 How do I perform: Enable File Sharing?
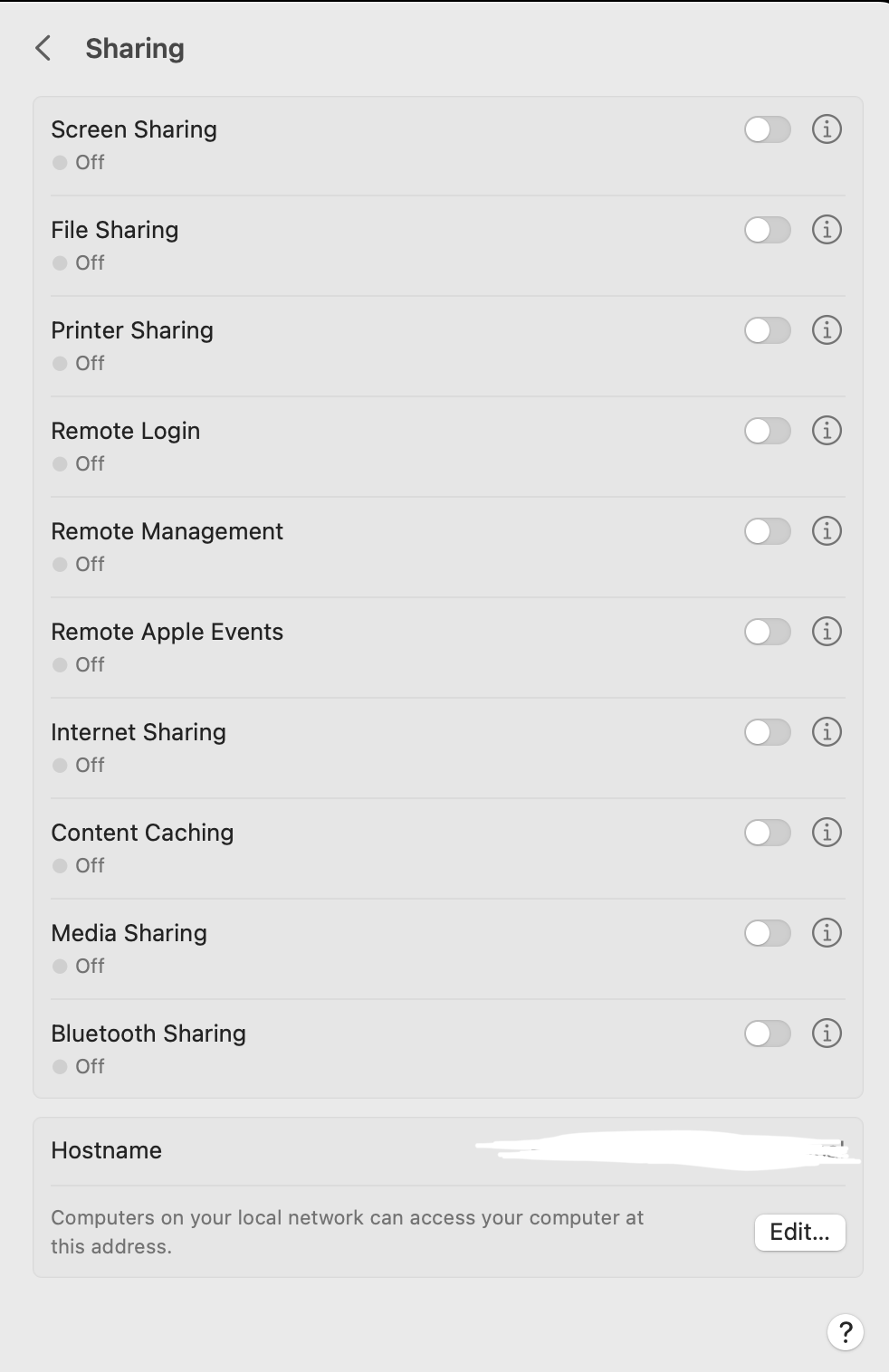click(x=767, y=230)
